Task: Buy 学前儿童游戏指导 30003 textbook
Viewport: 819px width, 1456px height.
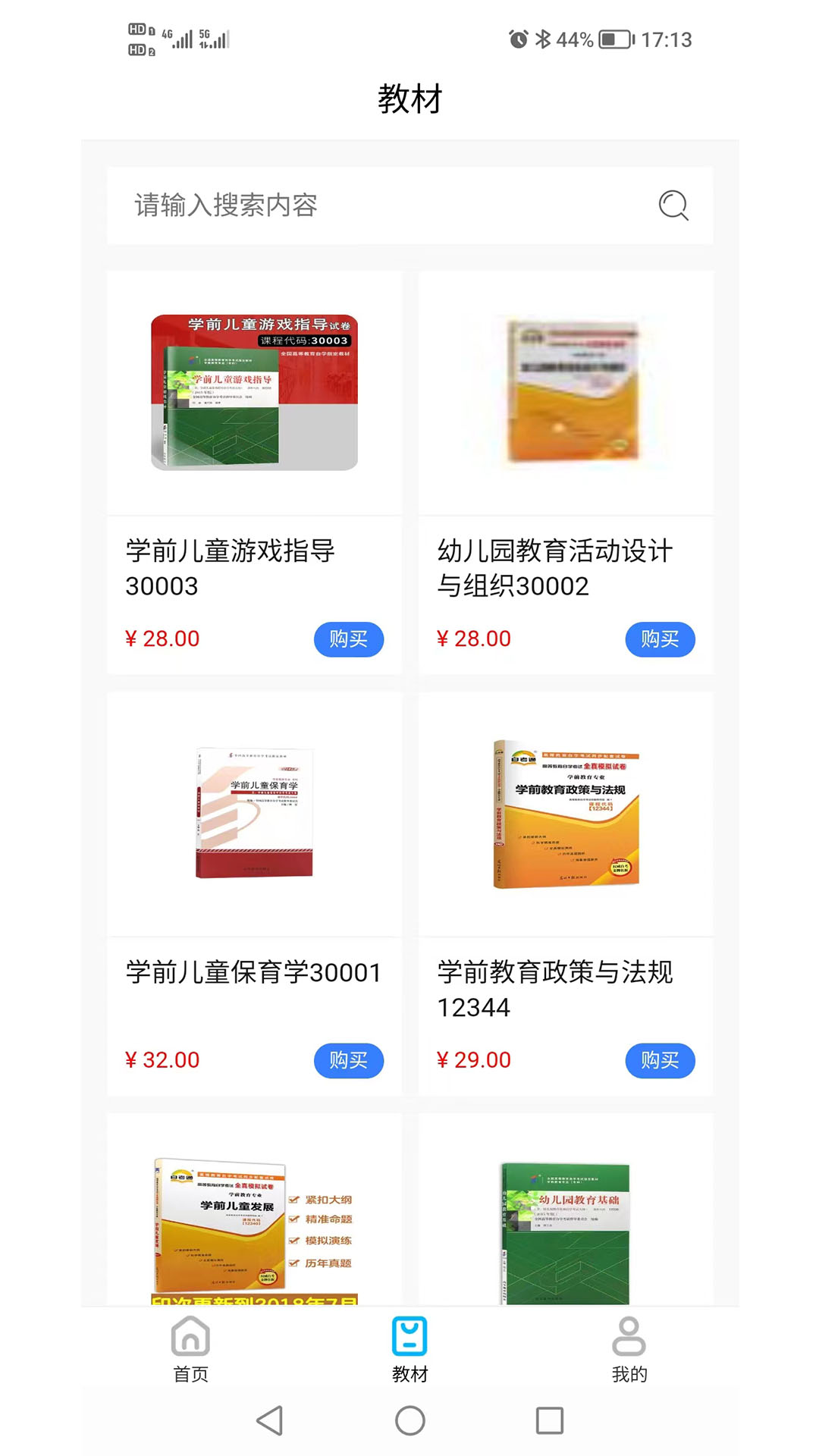Action: tap(348, 639)
